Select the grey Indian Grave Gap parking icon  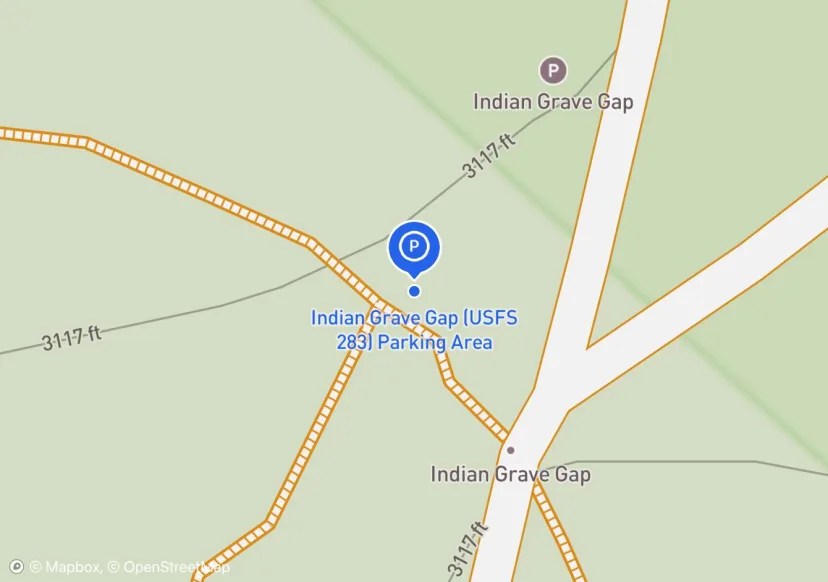[x=553, y=70]
